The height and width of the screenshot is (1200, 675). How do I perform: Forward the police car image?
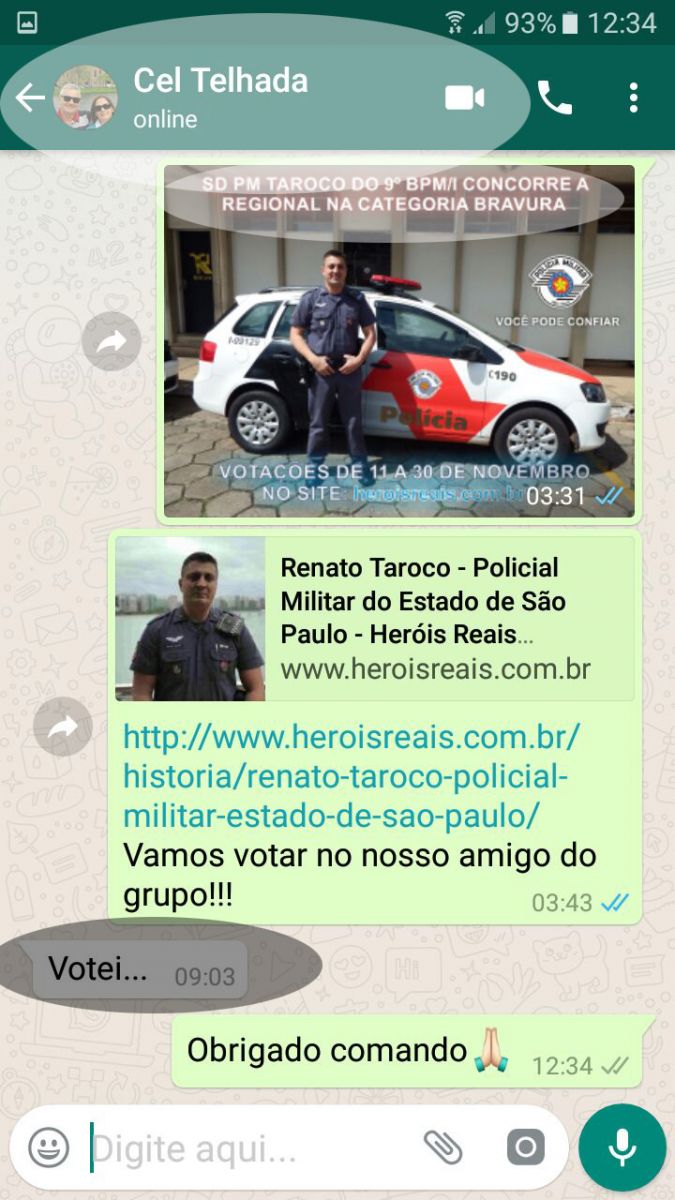click(111, 342)
